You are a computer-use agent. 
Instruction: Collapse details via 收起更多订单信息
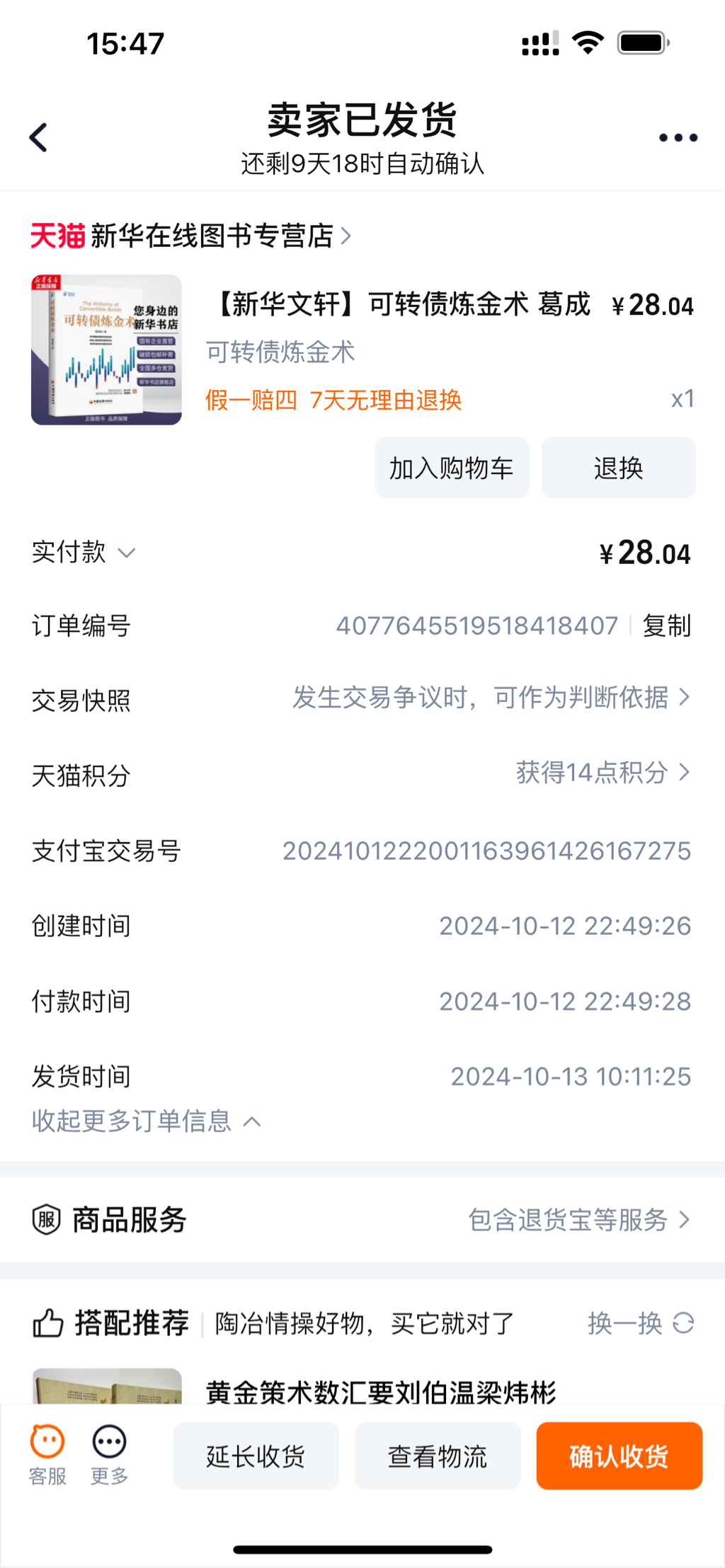click(146, 1121)
